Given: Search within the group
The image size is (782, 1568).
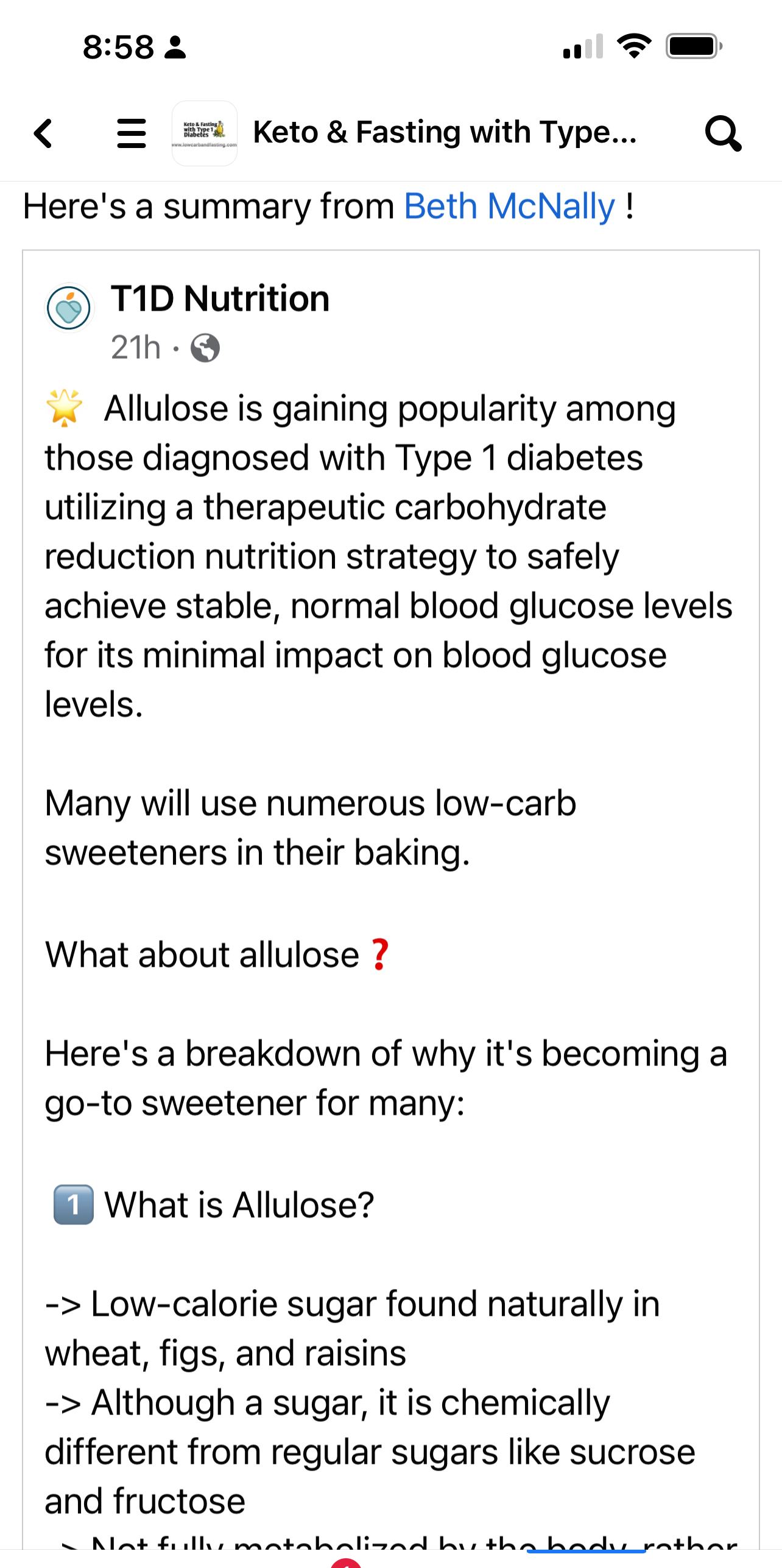Looking at the screenshot, I should click(x=722, y=133).
